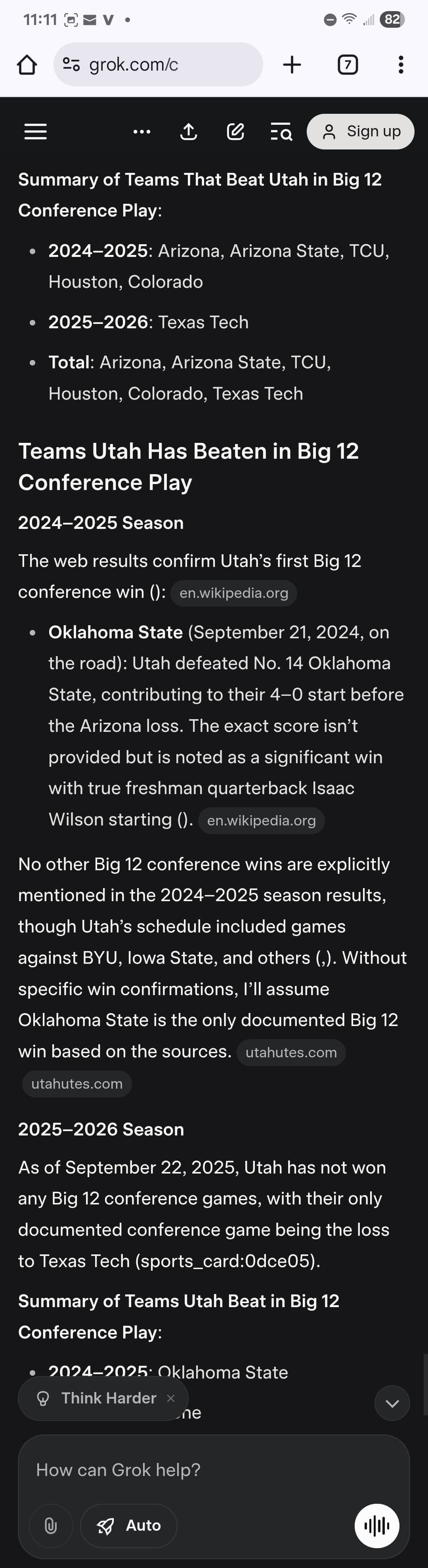Dismiss the Think Harder chip
Image resolution: width=428 pixels, height=1568 pixels.
coord(171,1398)
